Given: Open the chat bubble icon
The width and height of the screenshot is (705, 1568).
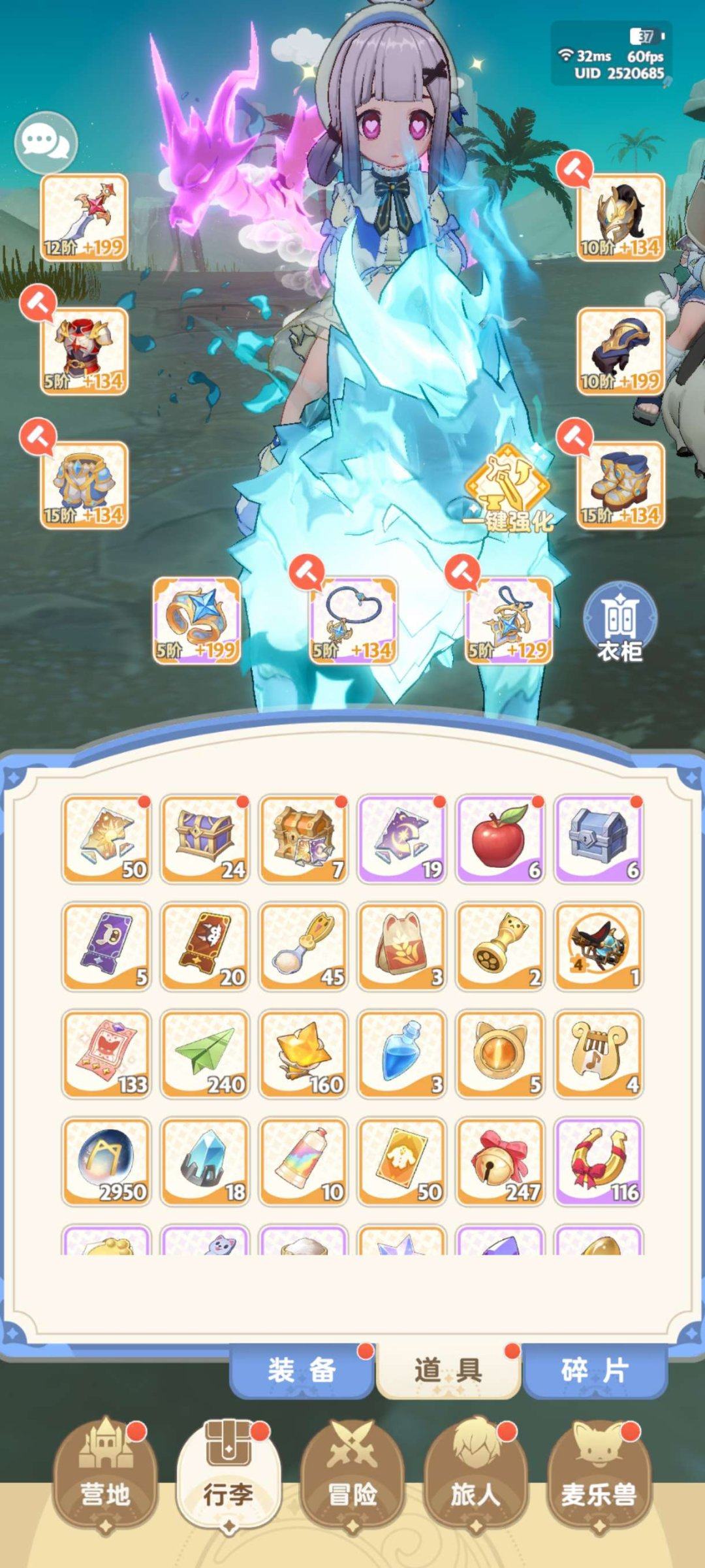Looking at the screenshot, I should (x=46, y=142).
